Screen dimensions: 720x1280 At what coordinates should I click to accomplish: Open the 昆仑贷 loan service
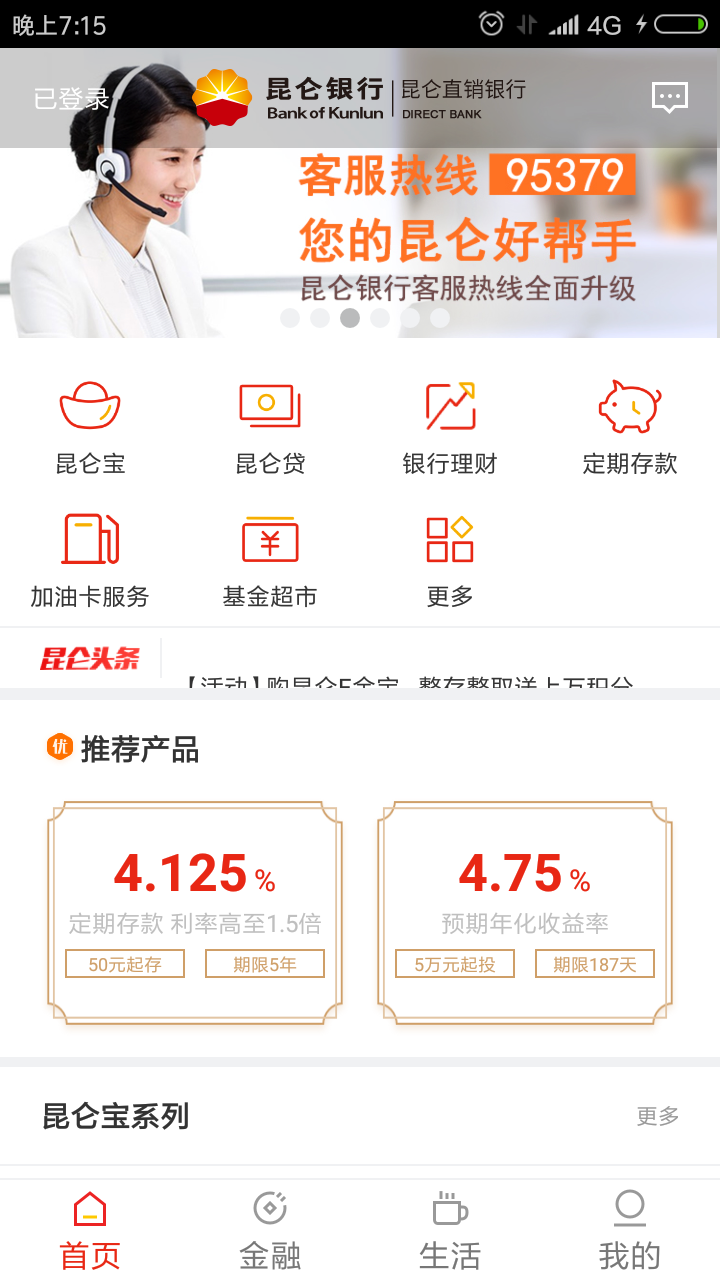click(270, 427)
